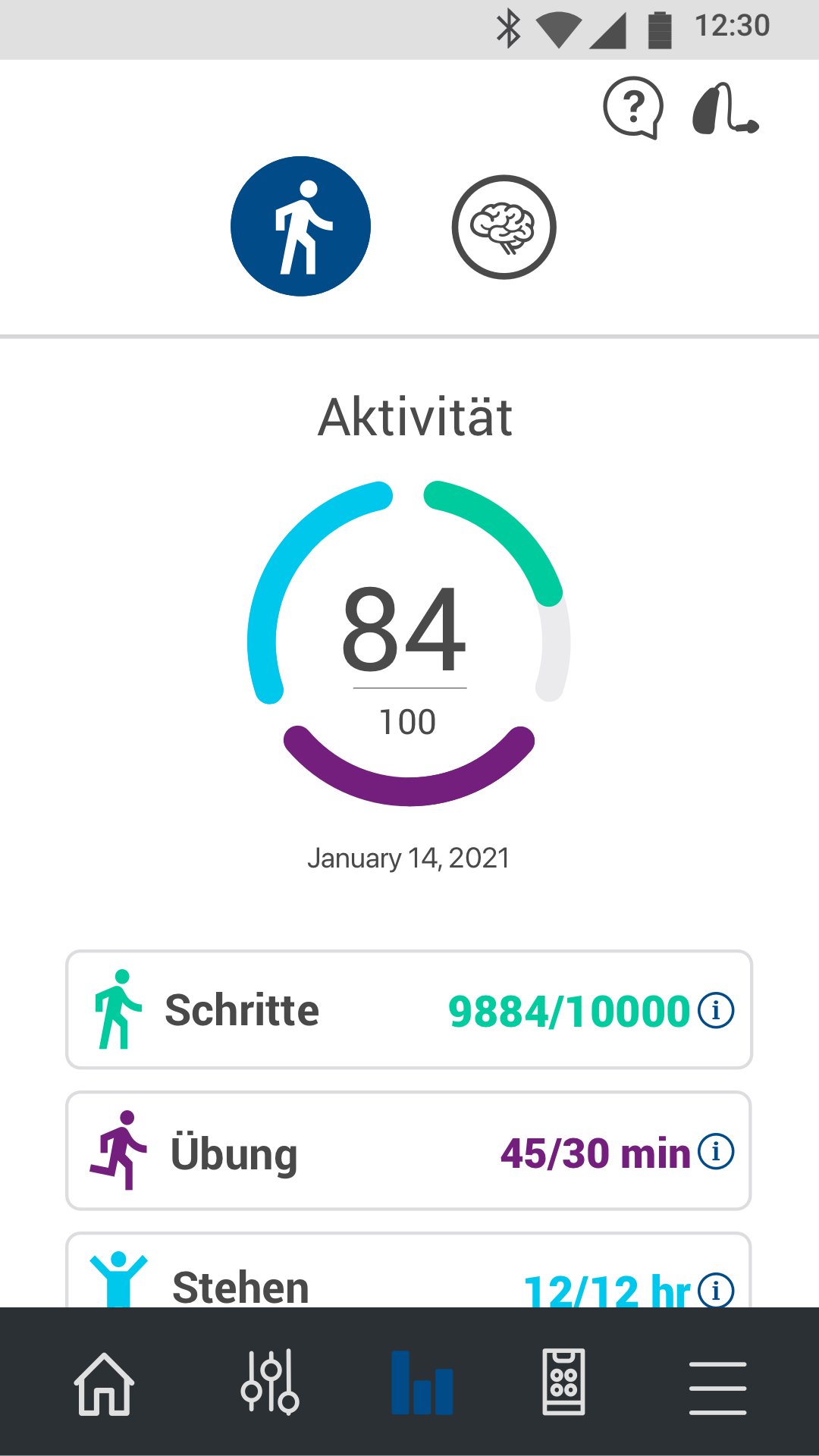Show info for Übung minutes
The image size is (819, 1456).
tap(716, 1151)
